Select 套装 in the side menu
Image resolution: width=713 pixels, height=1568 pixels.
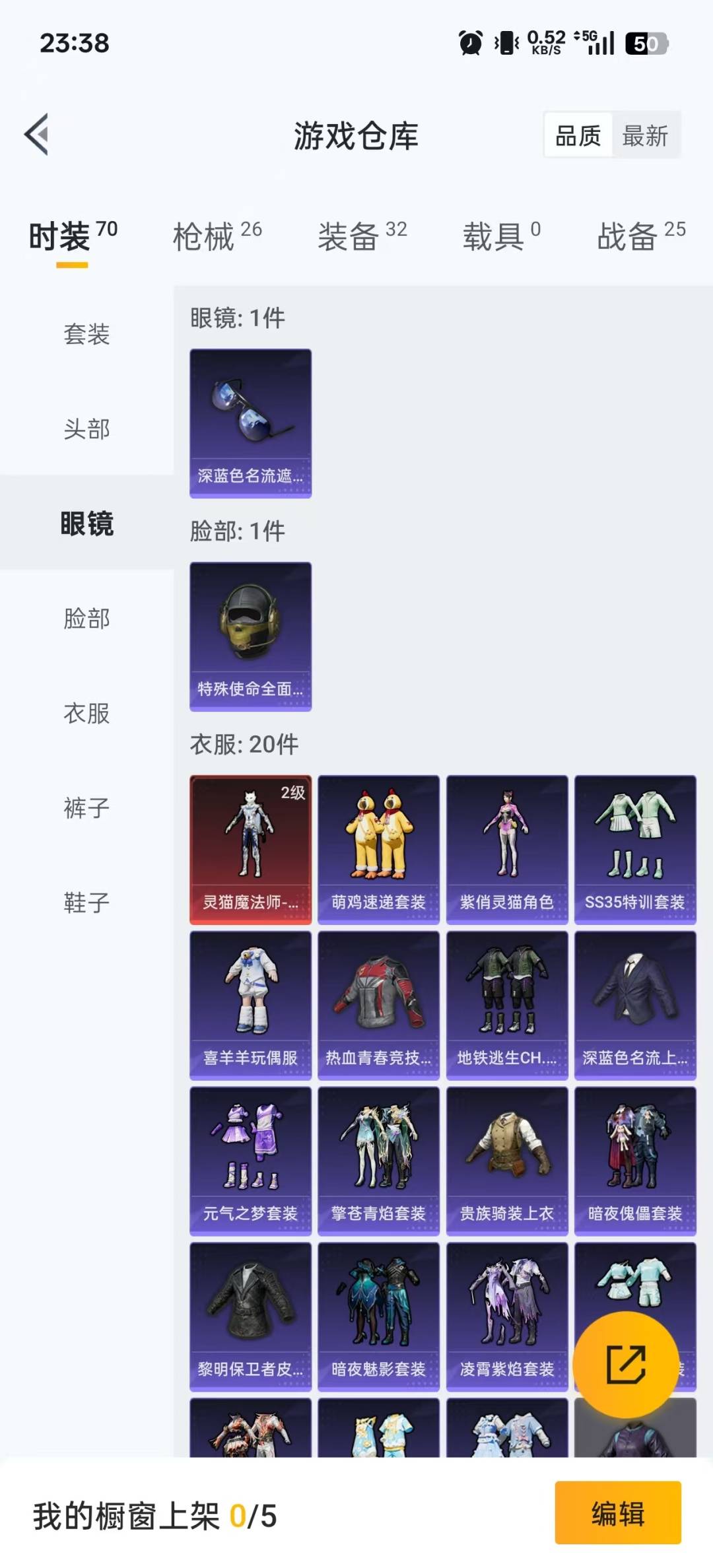click(86, 334)
